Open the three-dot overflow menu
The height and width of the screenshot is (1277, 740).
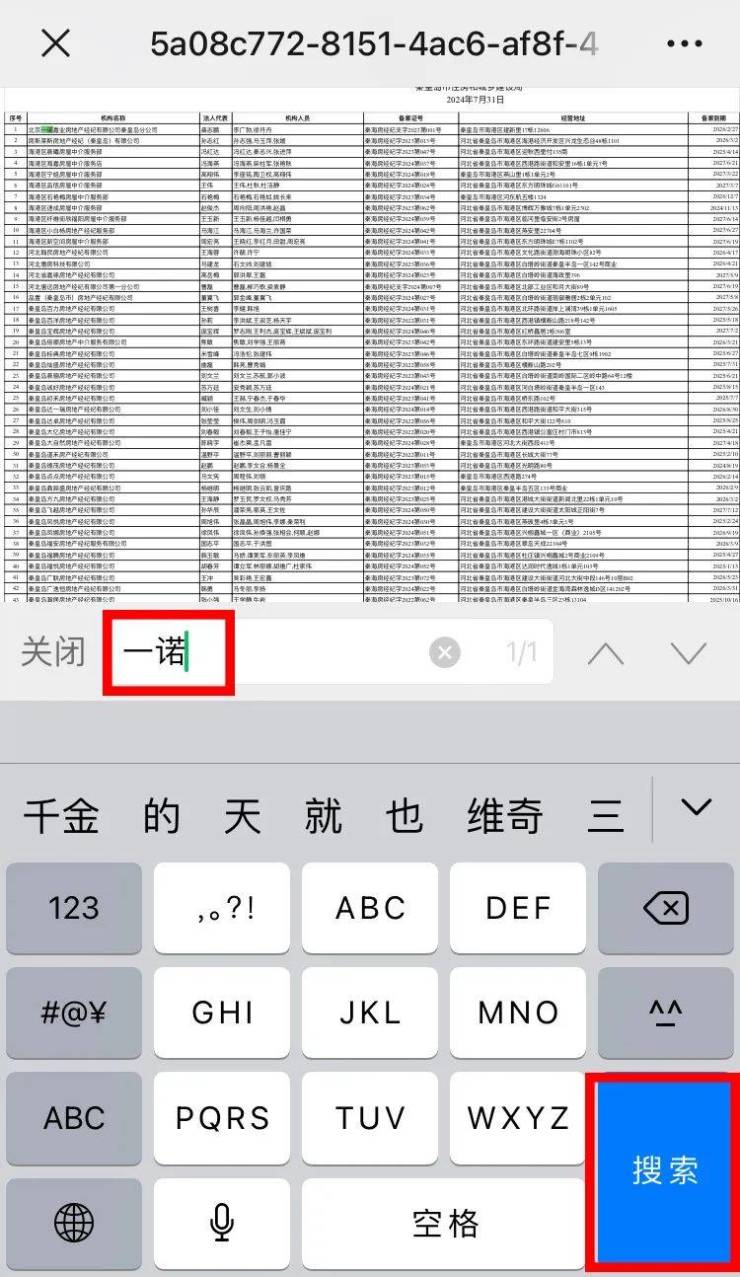684,44
